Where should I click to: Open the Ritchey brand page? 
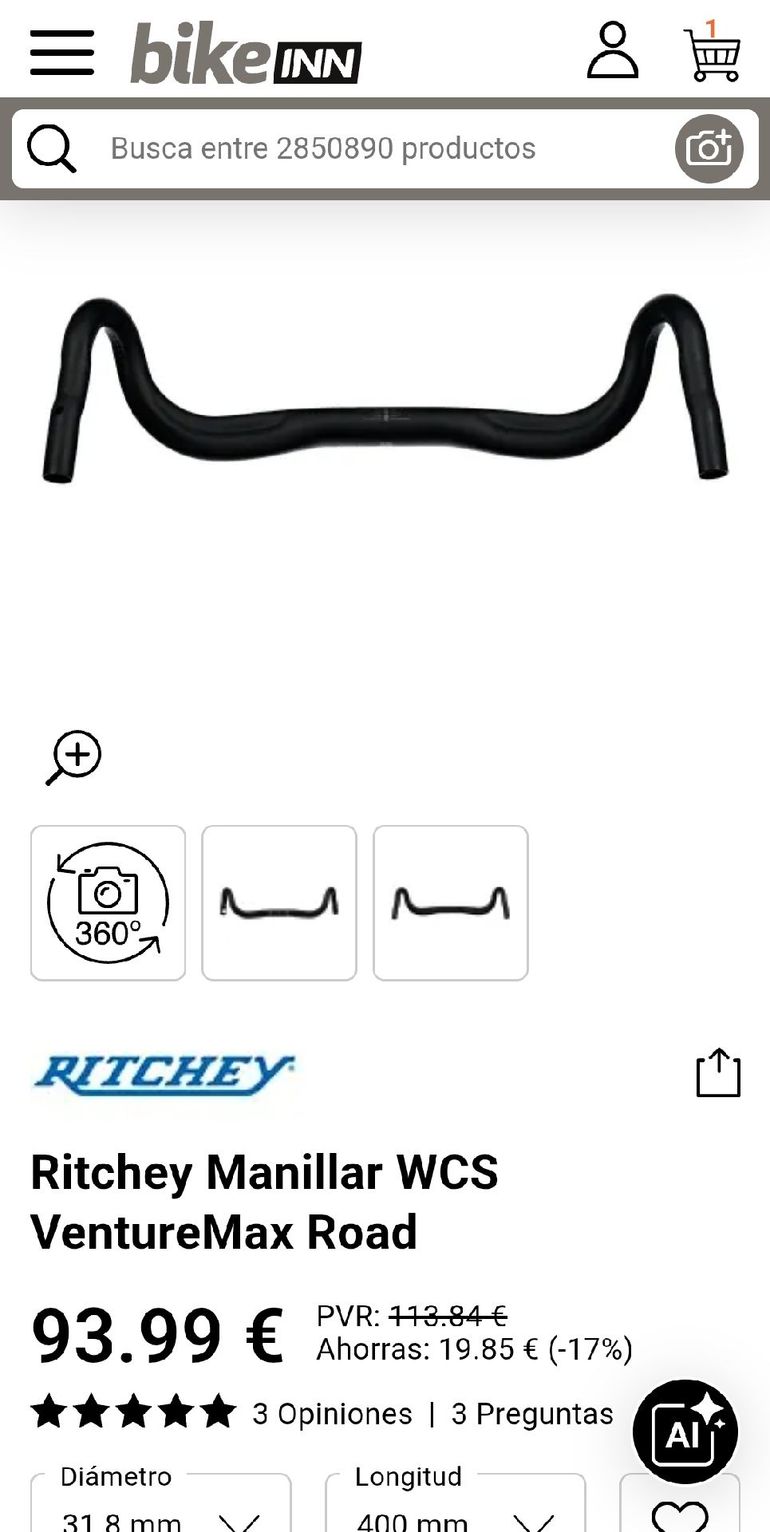tap(164, 1075)
